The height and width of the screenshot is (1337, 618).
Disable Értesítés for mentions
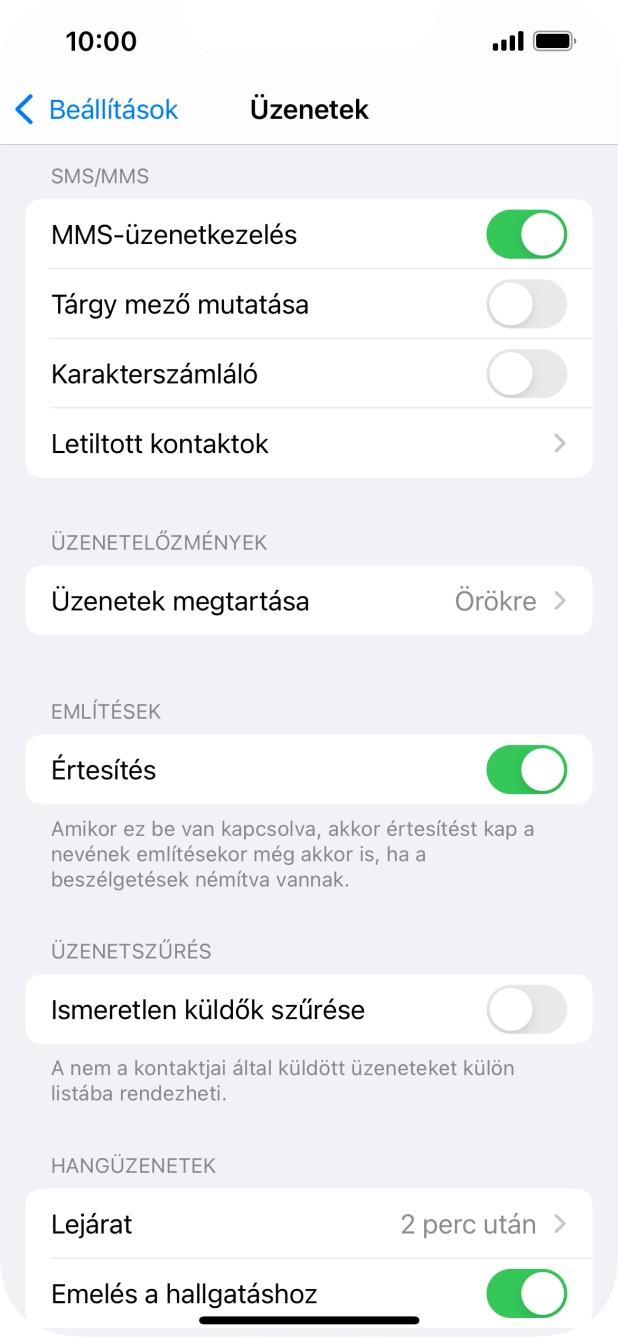[x=526, y=770]
